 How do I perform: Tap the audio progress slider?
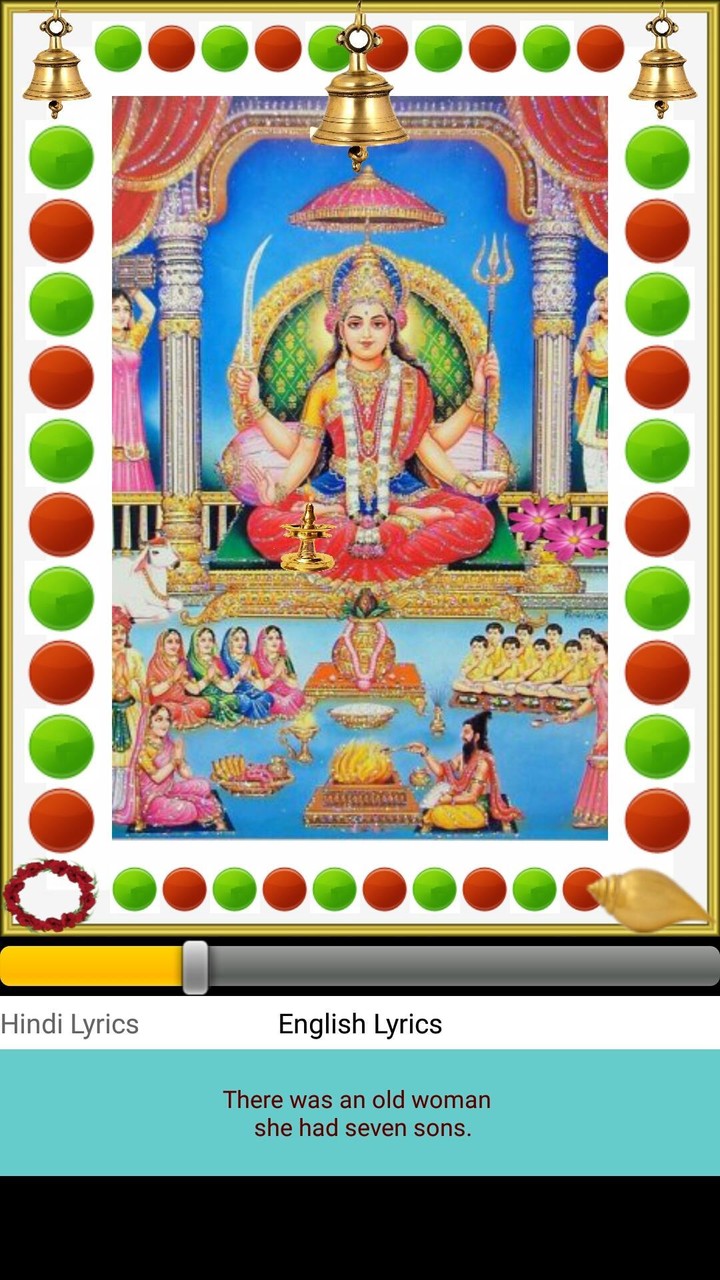coord(360,966)
